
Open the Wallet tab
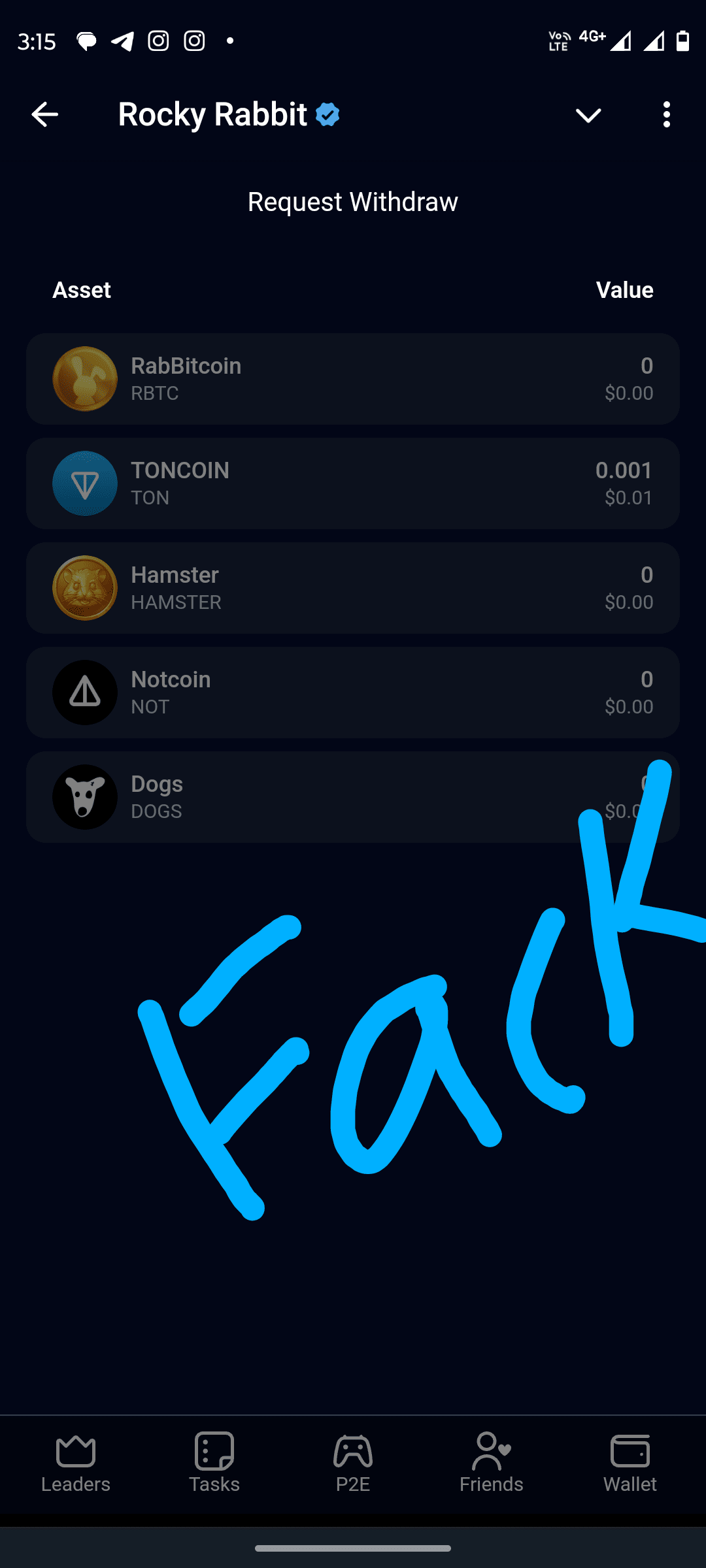(630, 1463)
